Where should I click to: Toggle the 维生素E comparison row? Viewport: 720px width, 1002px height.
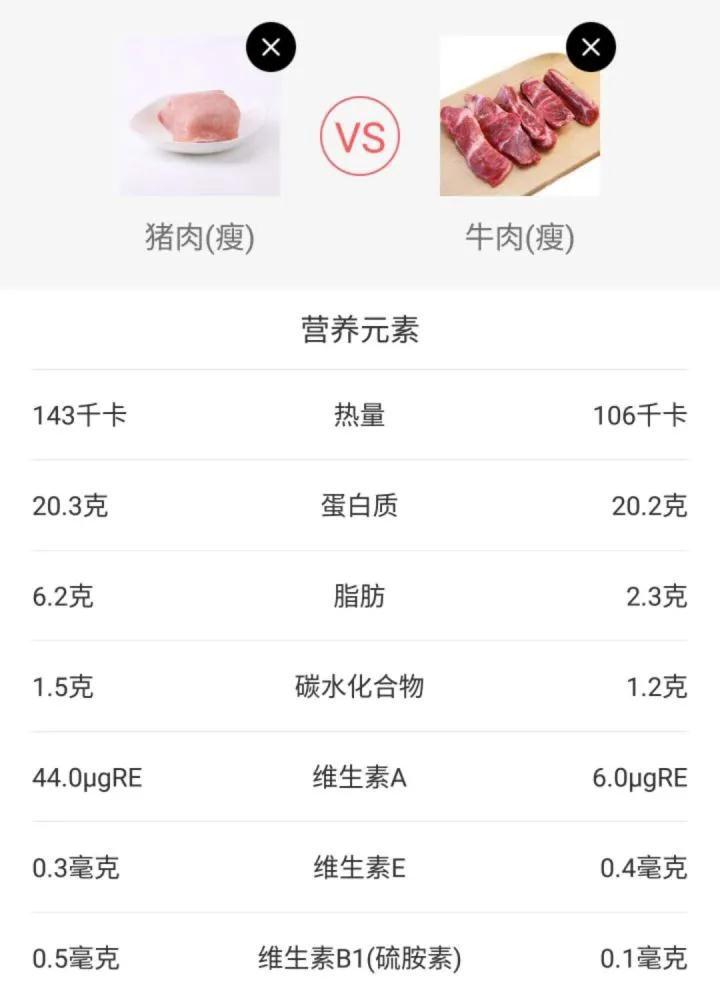[360, 868]
